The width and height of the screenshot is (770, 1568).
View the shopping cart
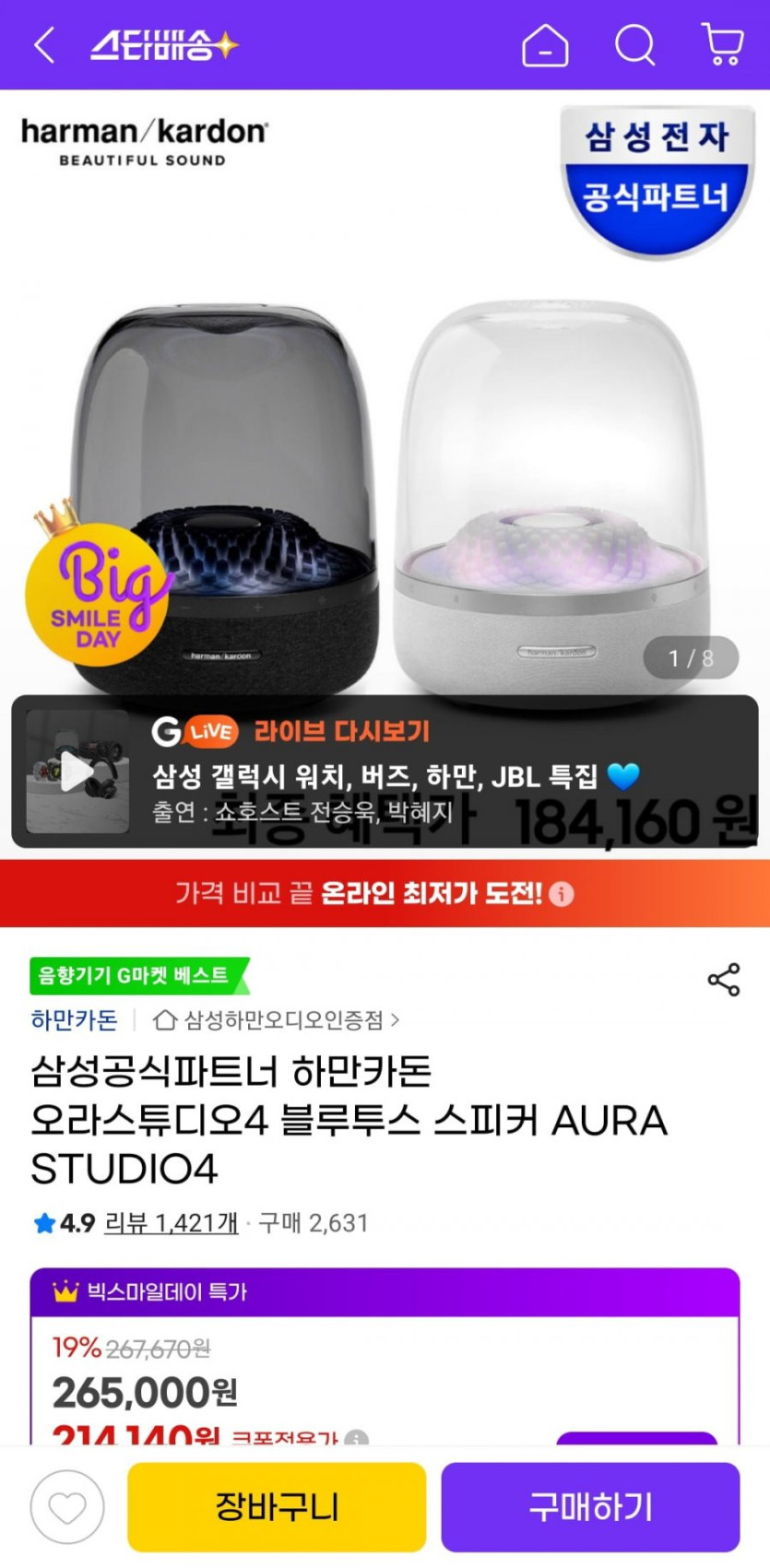[x=723, y=44]
